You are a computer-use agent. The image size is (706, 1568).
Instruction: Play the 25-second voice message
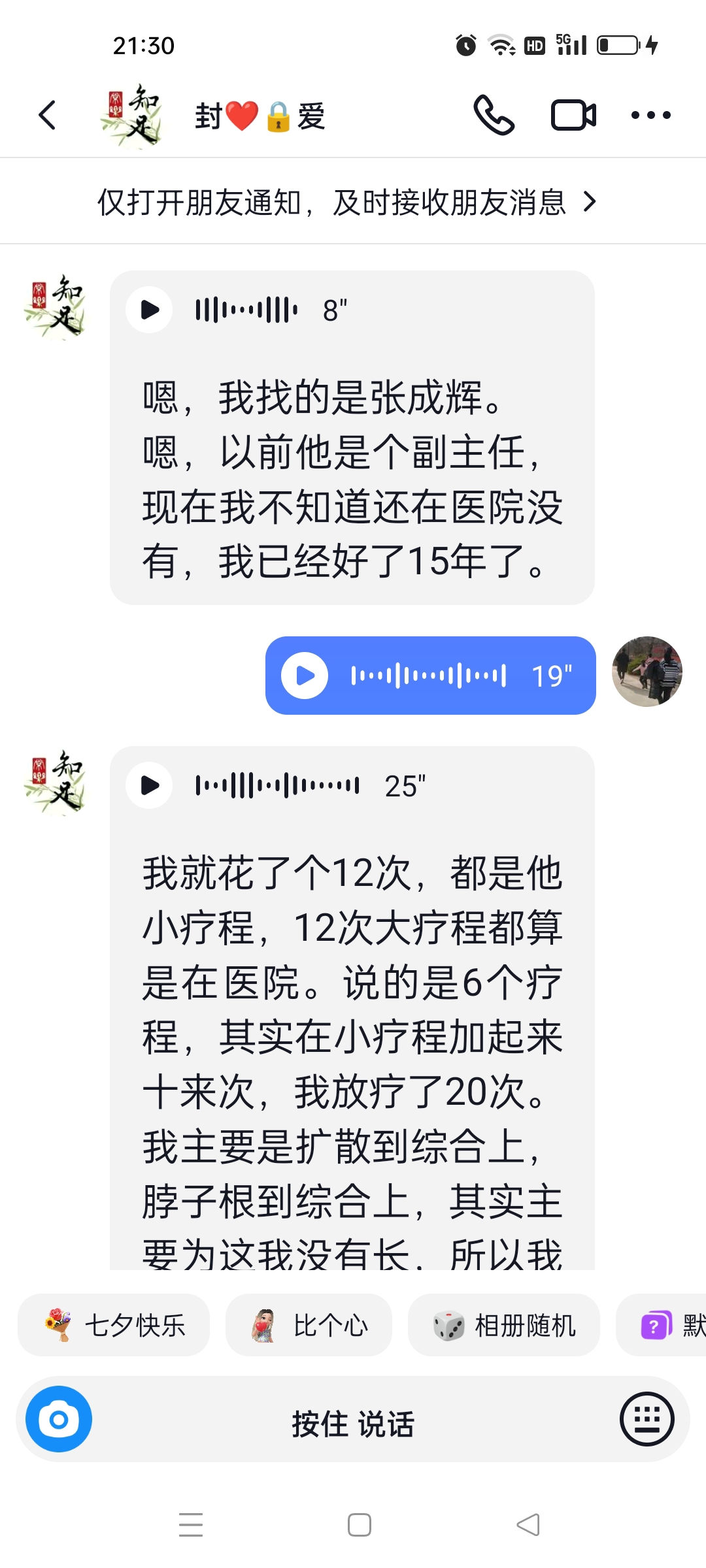click(150, 785)
